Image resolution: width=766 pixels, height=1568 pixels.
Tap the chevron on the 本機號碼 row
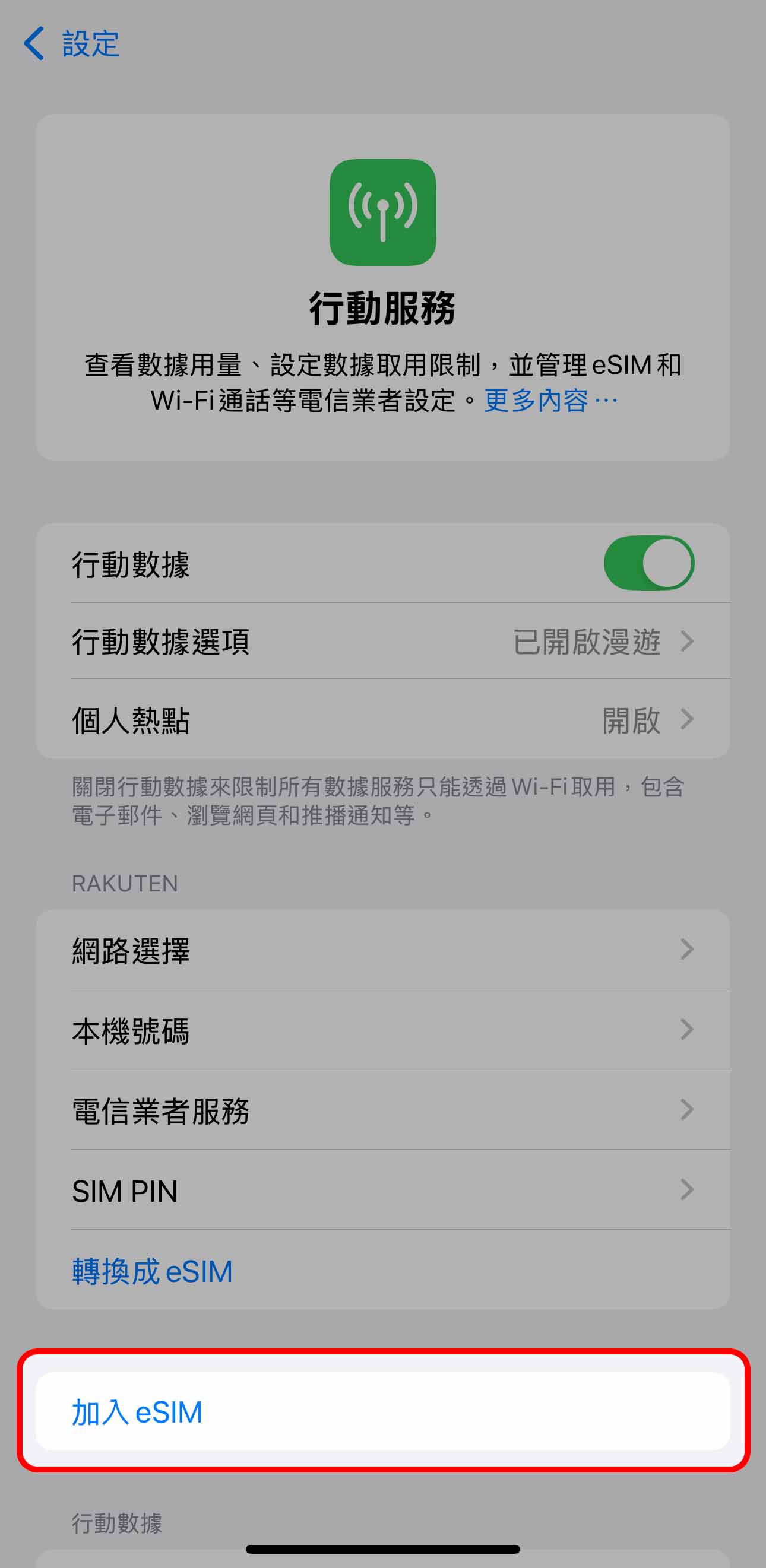pyautogui.click(x=688, y=1029)
